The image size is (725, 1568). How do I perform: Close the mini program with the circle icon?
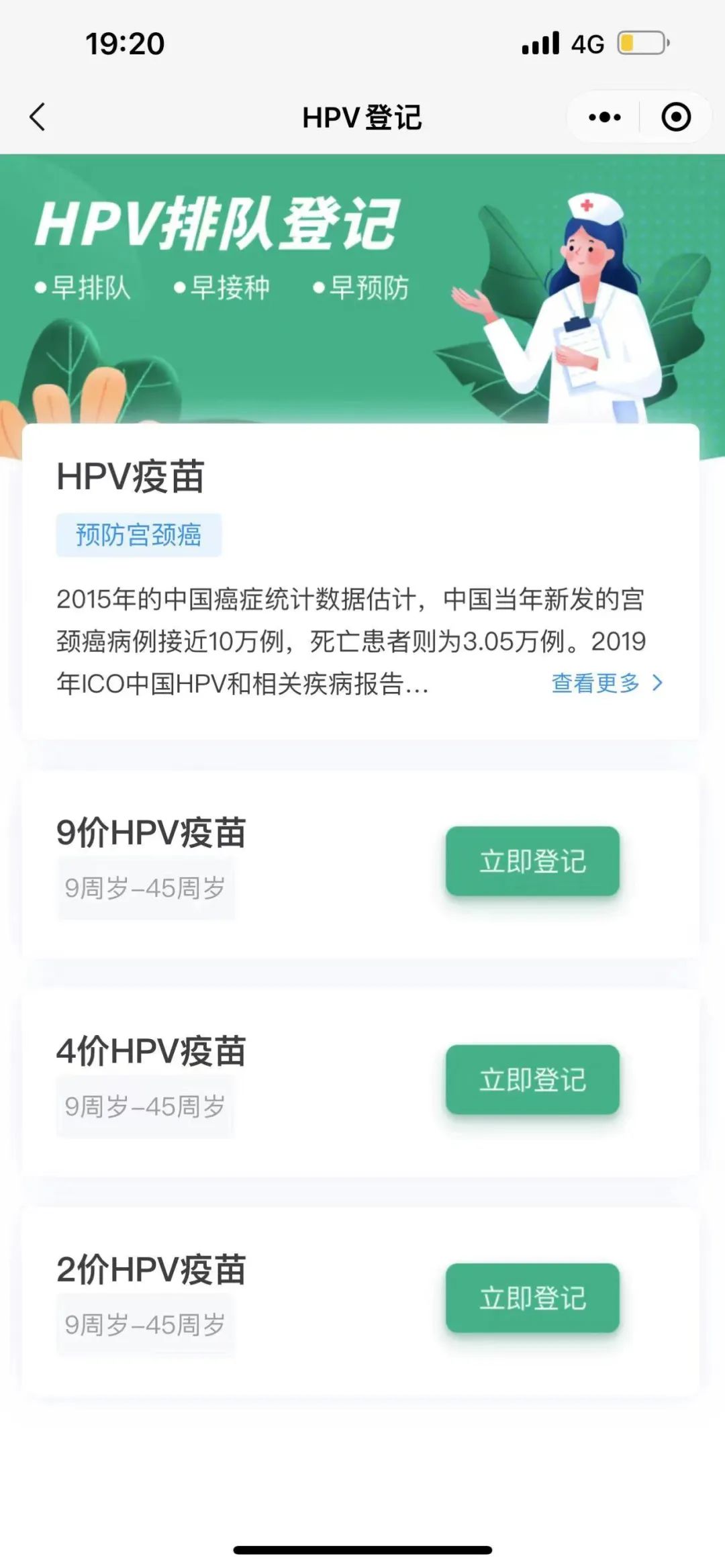(676, 117)
